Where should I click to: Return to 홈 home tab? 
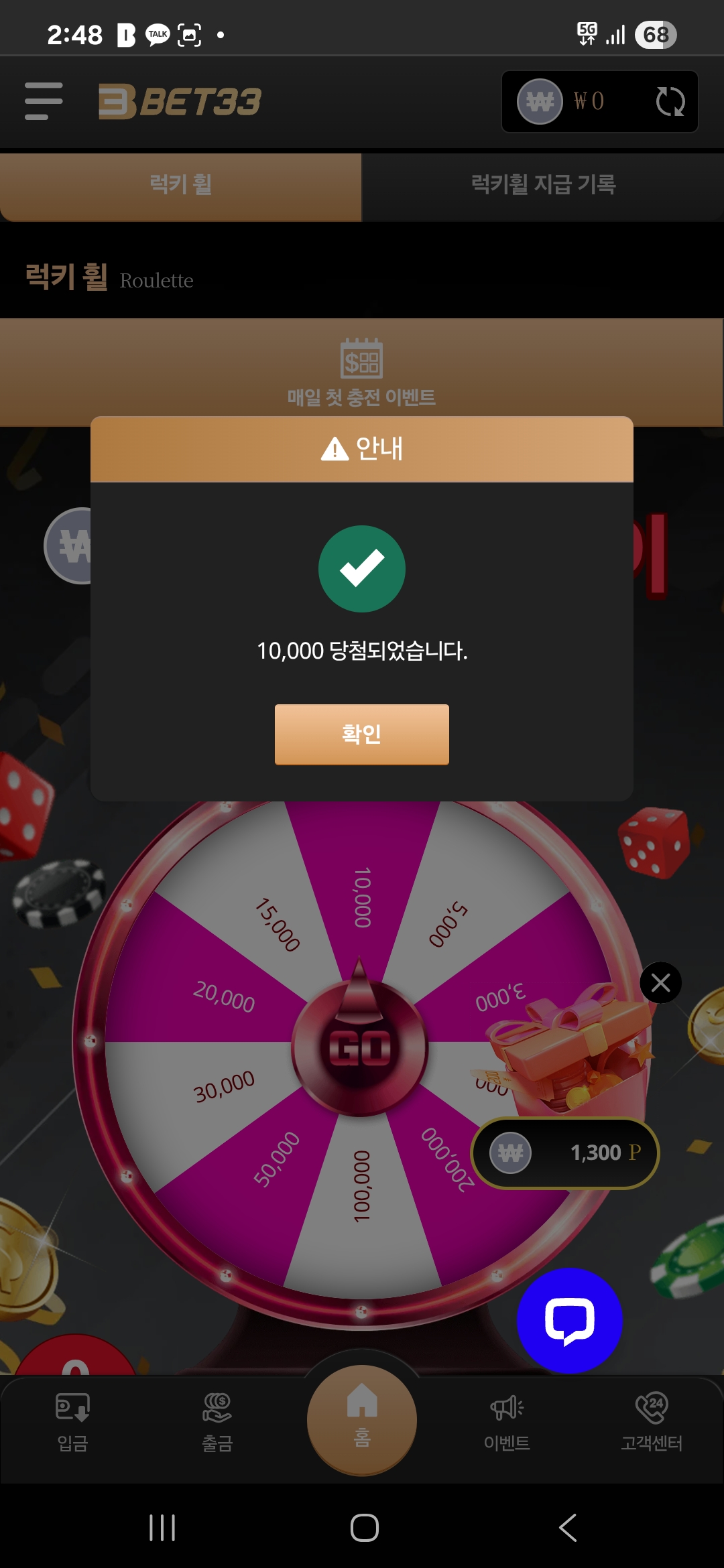point(362,1419)
